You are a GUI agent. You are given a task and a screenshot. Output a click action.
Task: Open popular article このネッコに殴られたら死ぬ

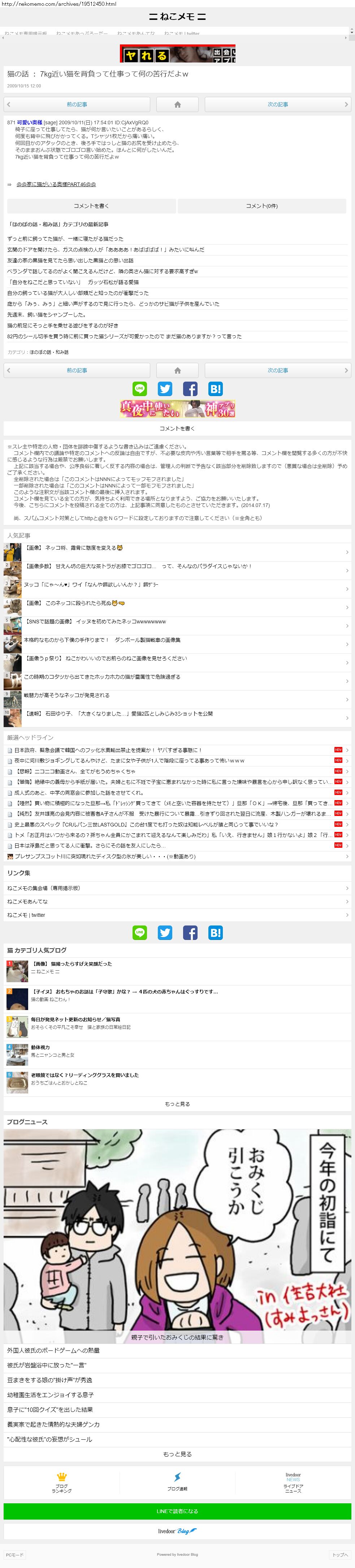click(73, 603)
